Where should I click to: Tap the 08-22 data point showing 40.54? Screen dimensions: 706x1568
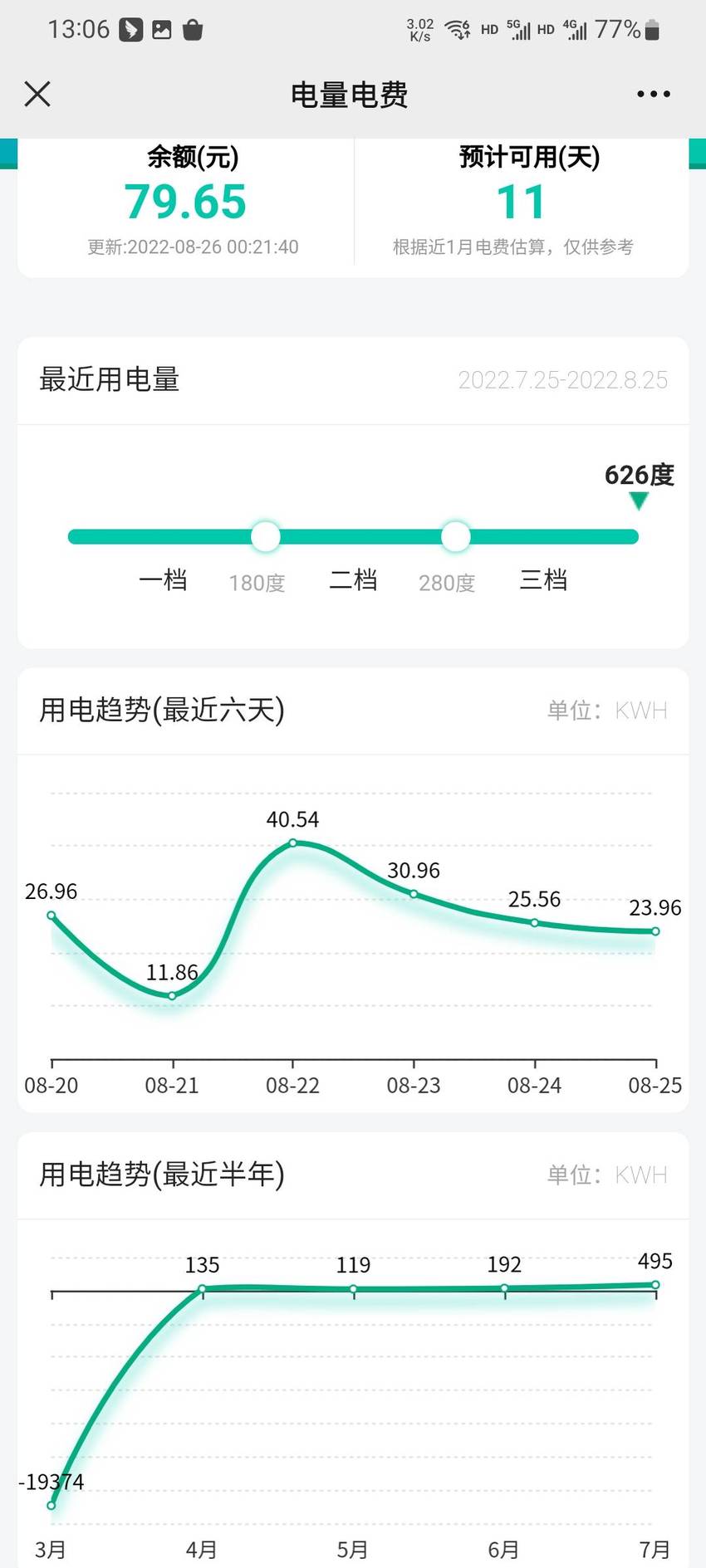[x=293, y=843]
